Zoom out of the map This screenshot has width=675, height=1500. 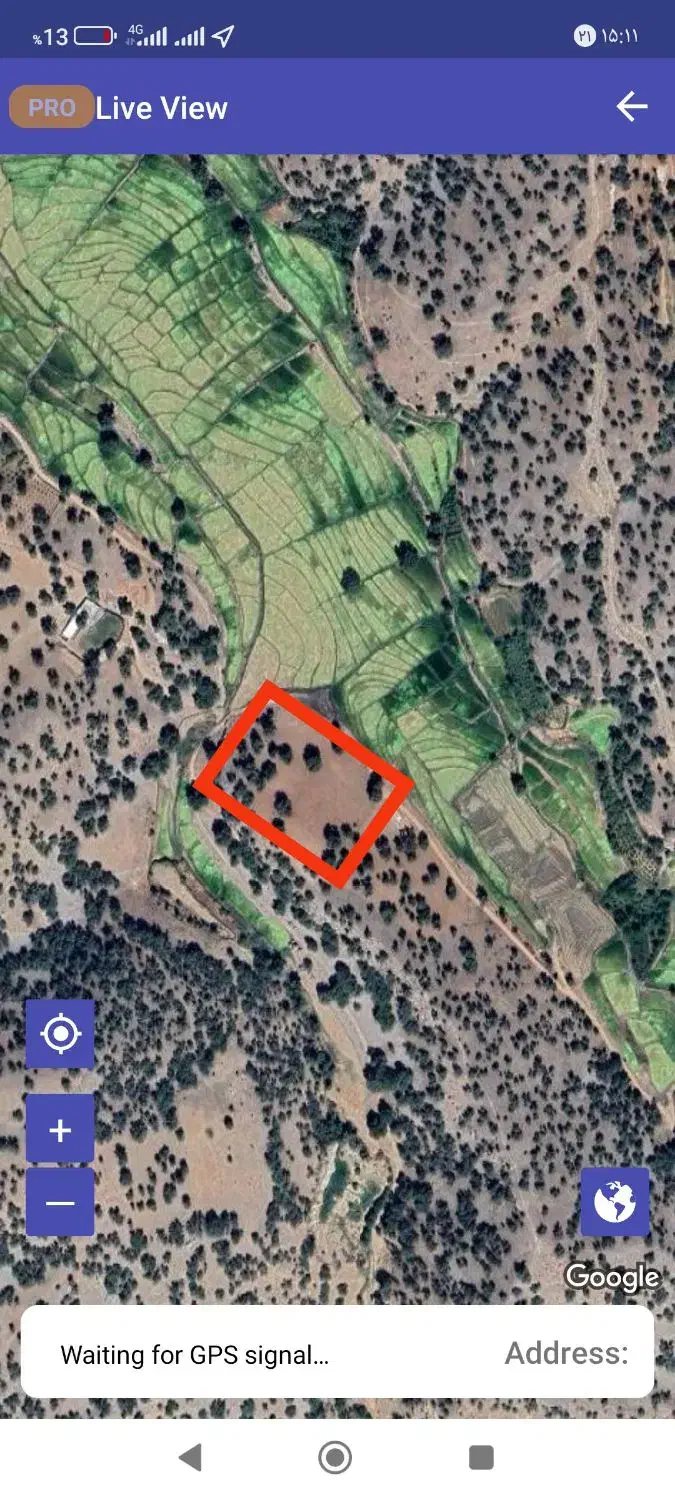(60, 1202)
